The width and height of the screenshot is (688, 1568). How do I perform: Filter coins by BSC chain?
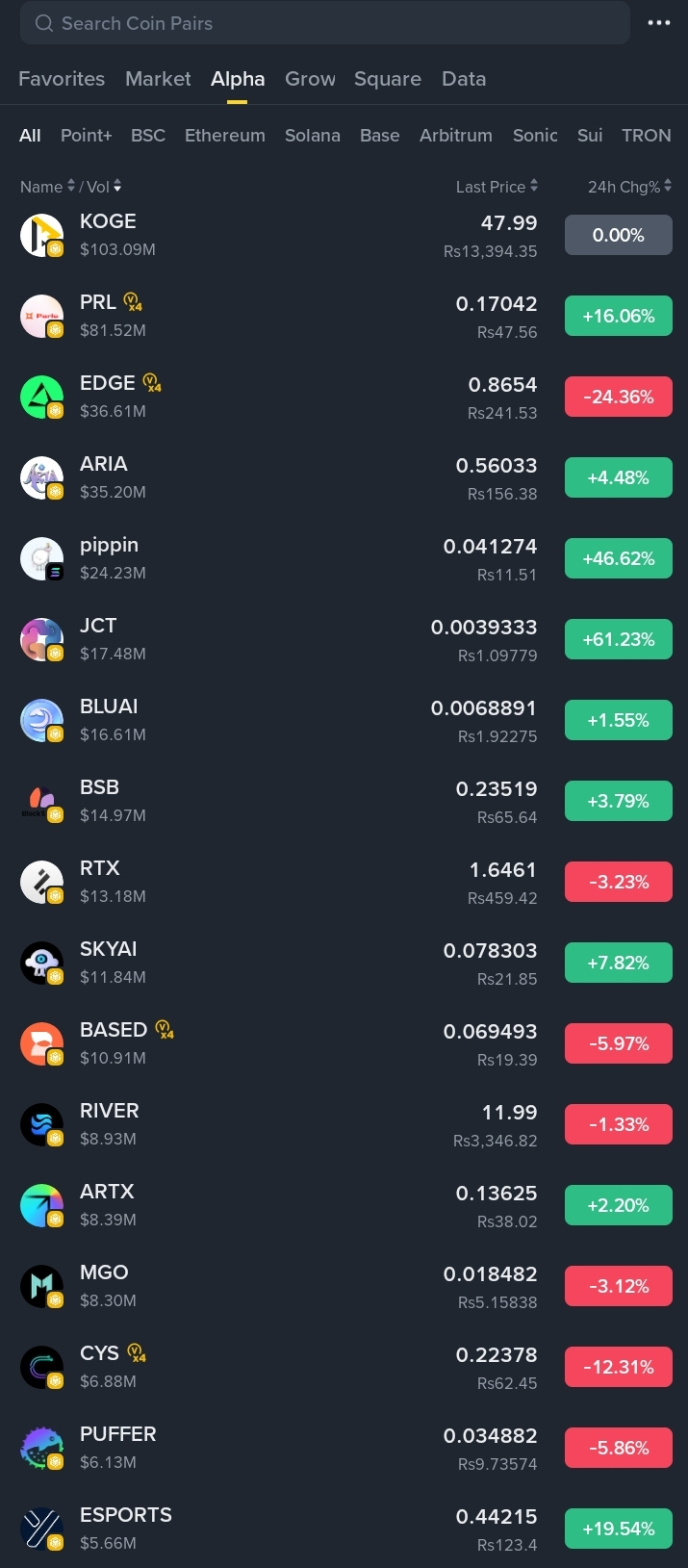point(148,136)
